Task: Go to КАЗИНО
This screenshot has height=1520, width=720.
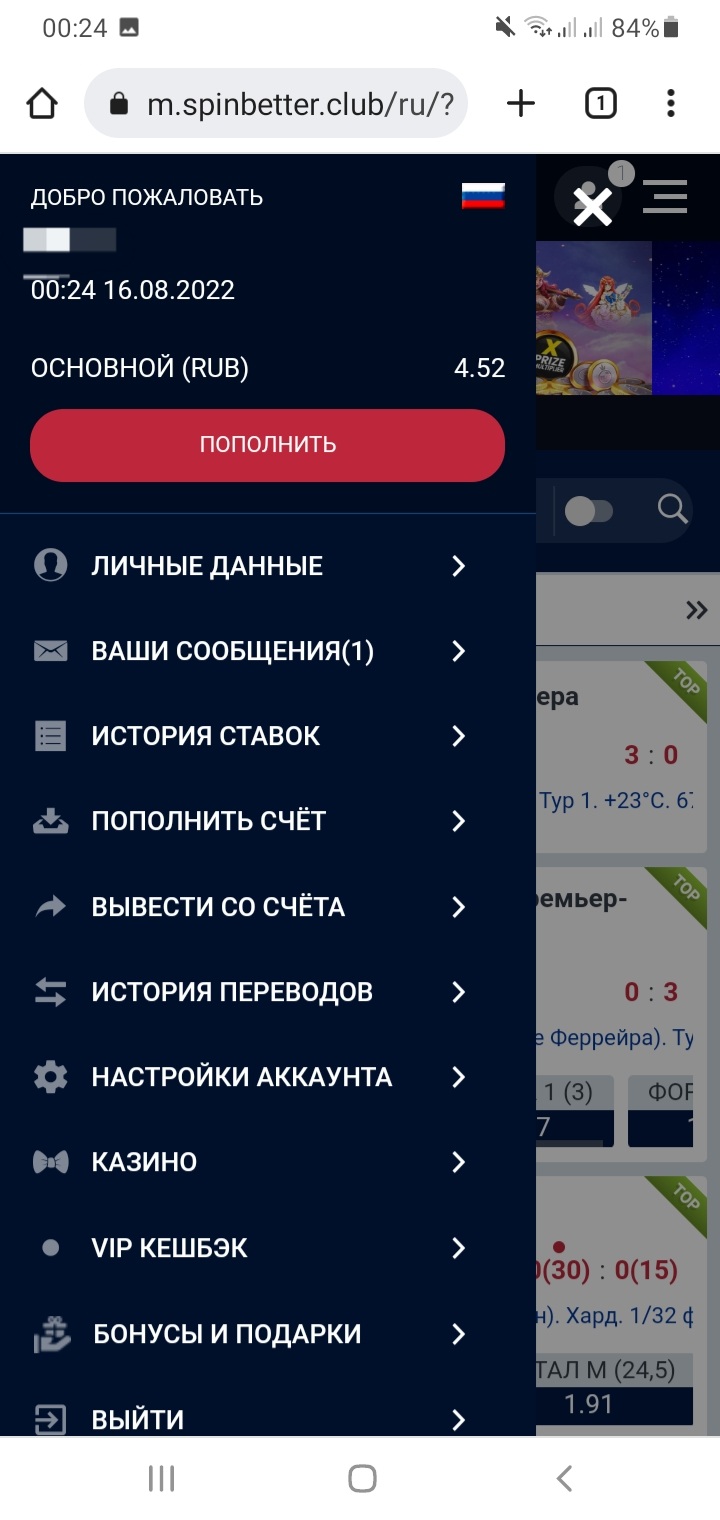Action: tap(250, 1162)
